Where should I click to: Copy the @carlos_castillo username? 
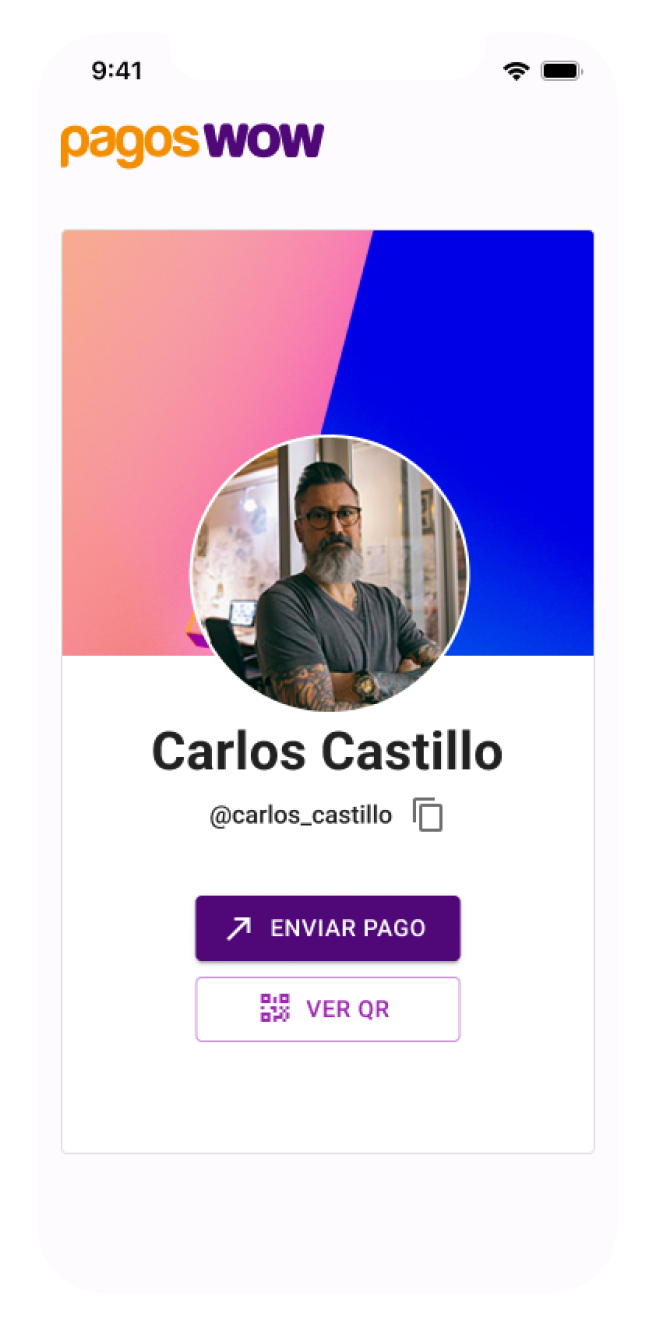coord(428,815)
